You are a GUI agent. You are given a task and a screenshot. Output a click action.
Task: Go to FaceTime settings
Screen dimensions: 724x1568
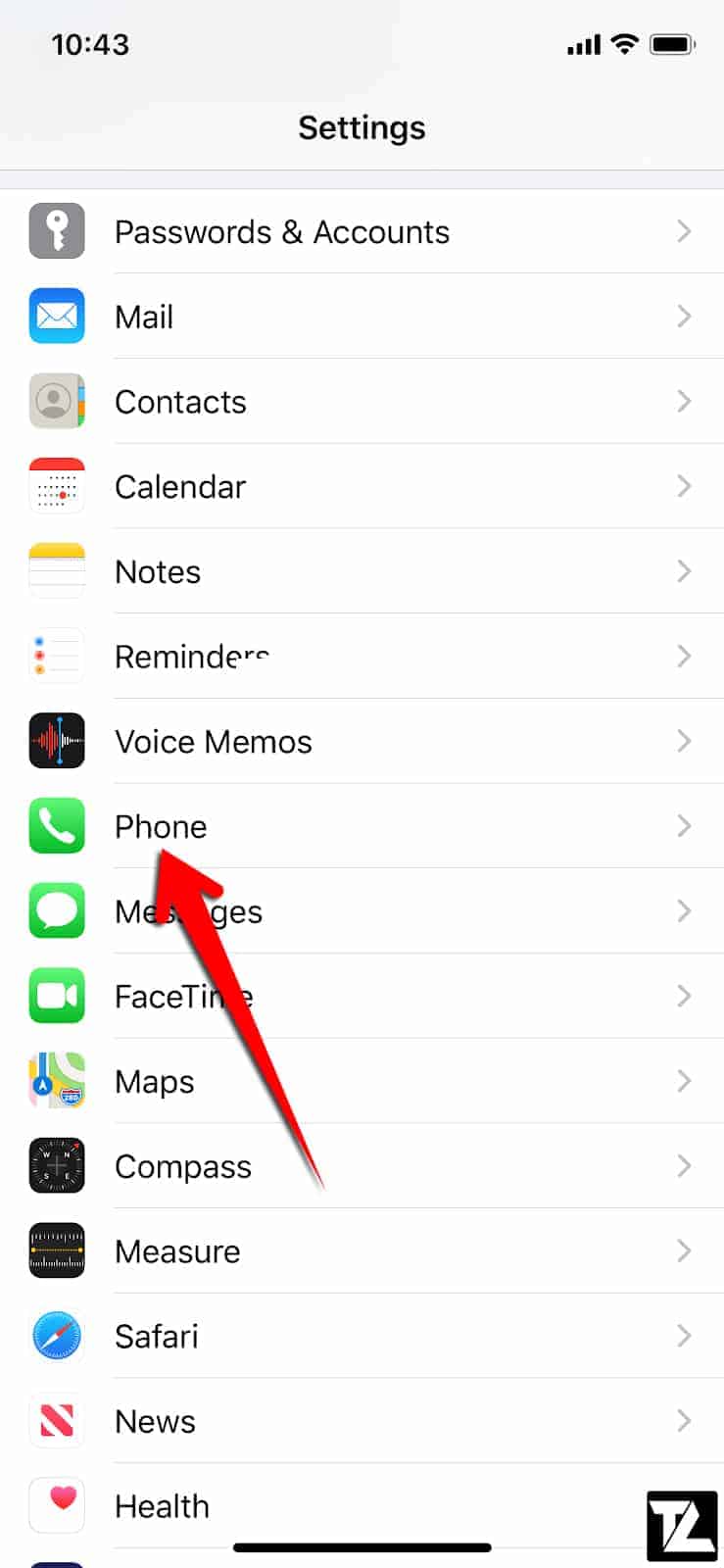pos(362,997)
